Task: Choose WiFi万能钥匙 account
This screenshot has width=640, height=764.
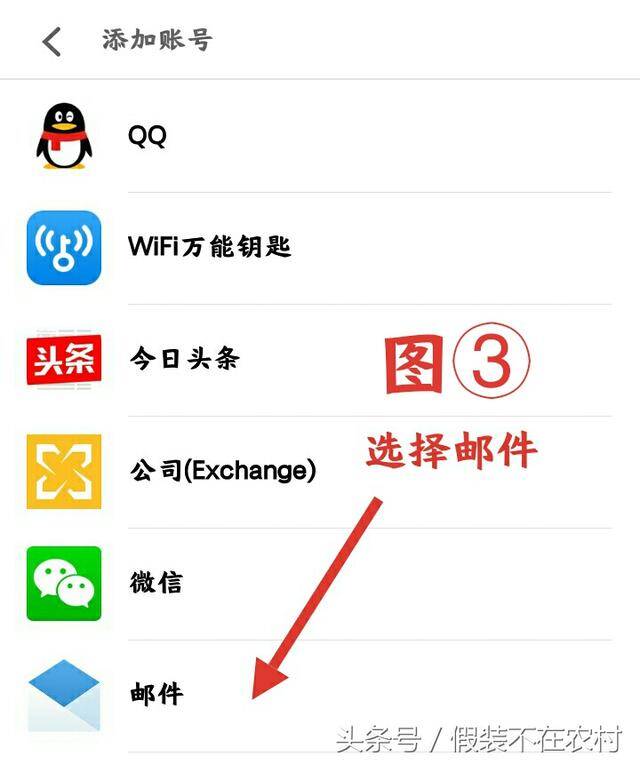Action: click(x=209, y=246)
